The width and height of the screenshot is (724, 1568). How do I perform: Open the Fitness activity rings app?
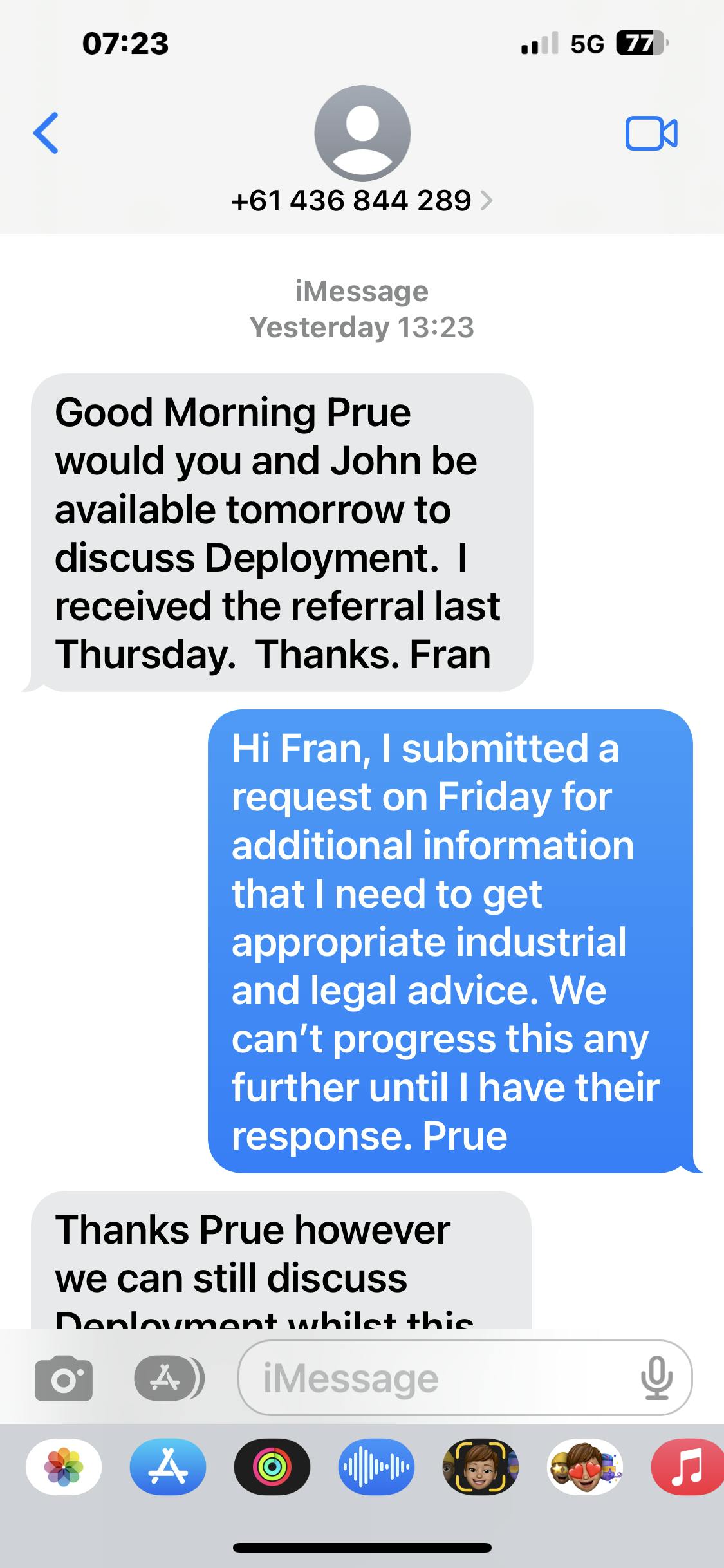pos(272,1468)
